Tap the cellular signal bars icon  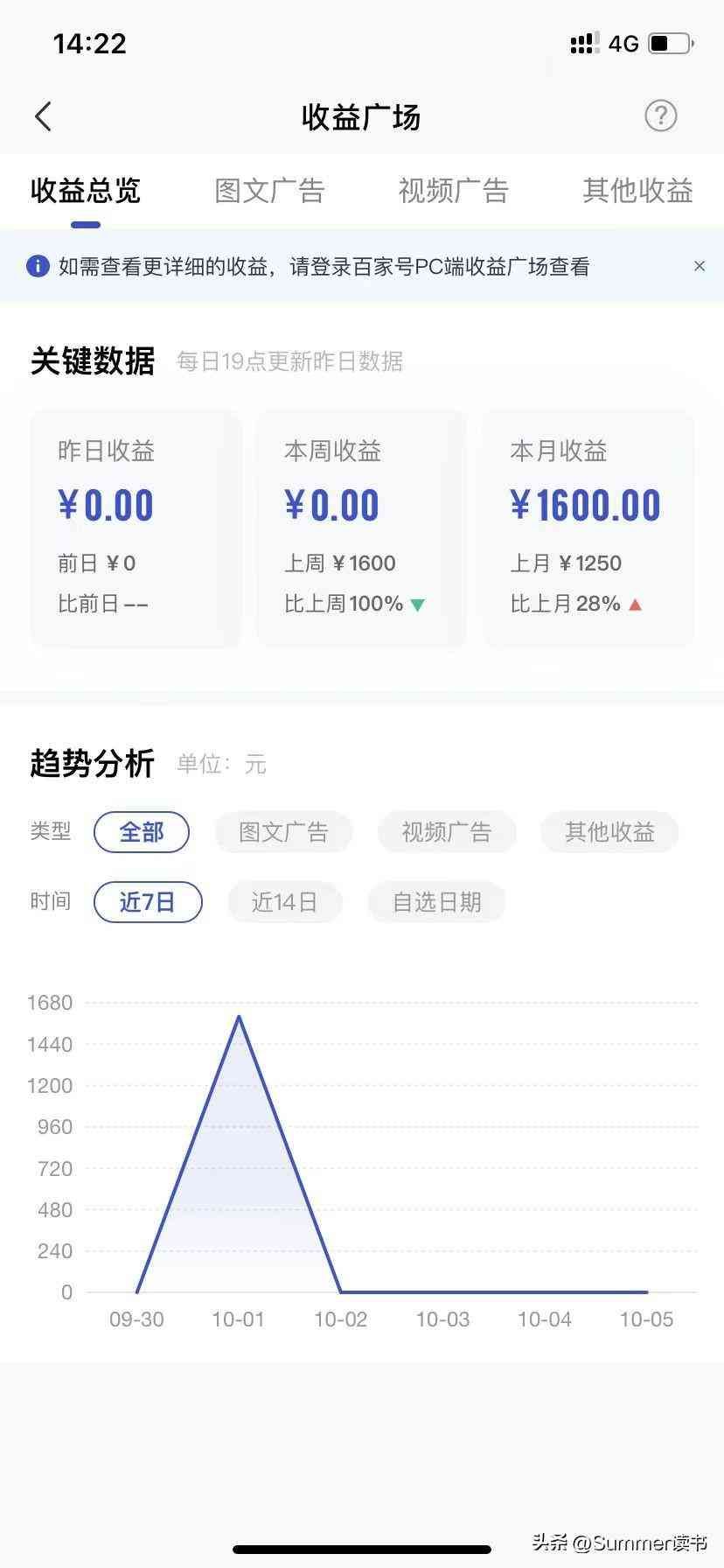click(x=582, y=43)
